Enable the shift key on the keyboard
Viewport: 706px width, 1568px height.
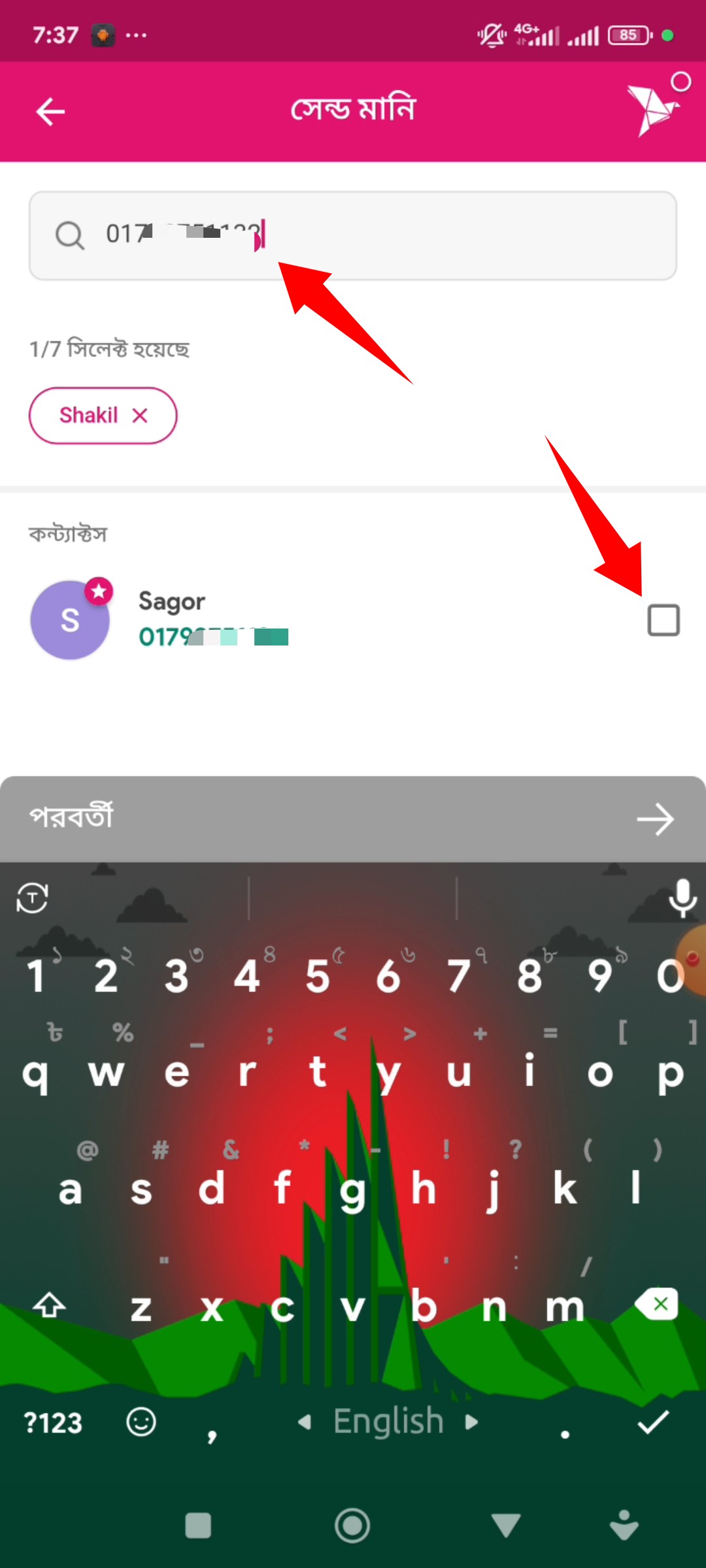[x=50, y=1306]
